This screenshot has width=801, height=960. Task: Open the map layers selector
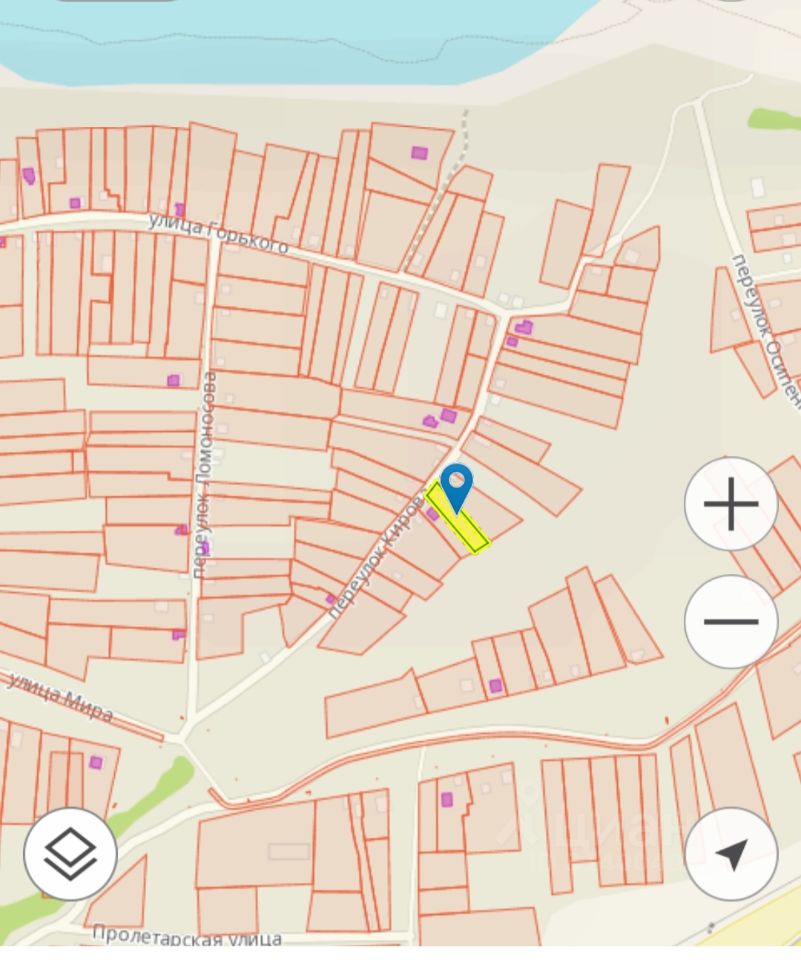point(70,854)
